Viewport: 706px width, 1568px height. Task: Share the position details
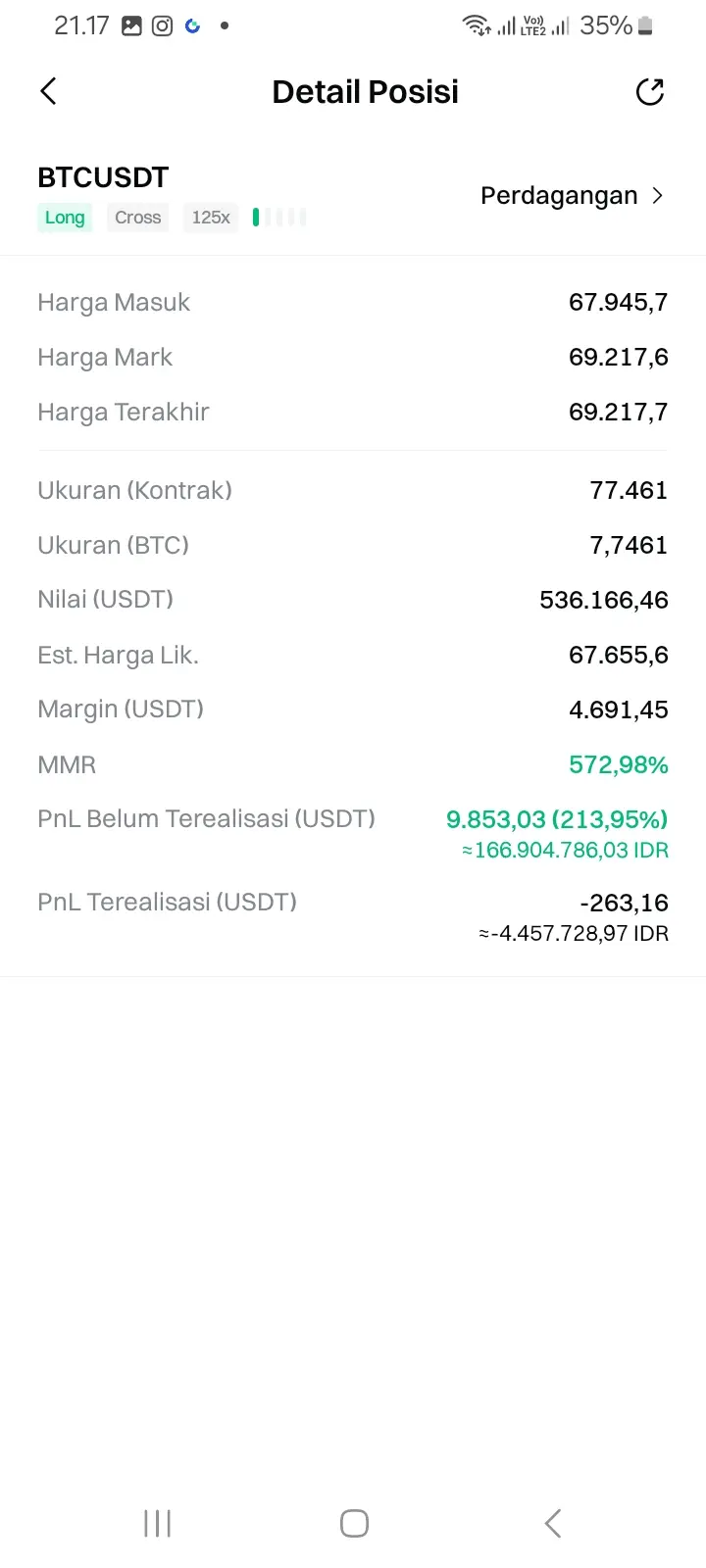[x=650, y=91]
